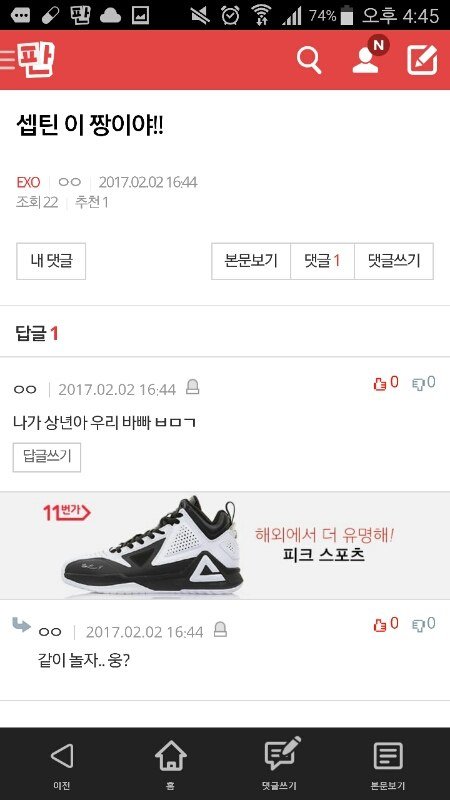Viewport: 450px width, 800px height.
Task: Tap 답글쓰기 under the first comment
Action: pyautogui.click(x=47, y=457)
